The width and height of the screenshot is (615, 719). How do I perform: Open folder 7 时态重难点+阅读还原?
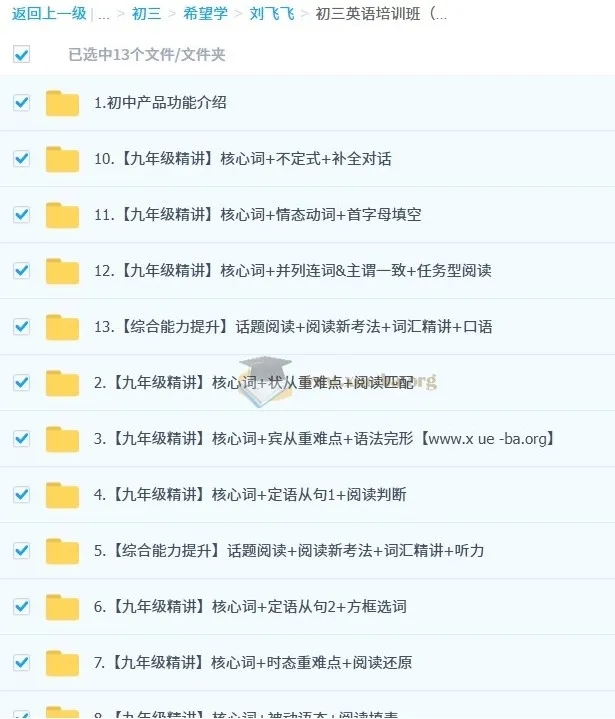point(252,662)
